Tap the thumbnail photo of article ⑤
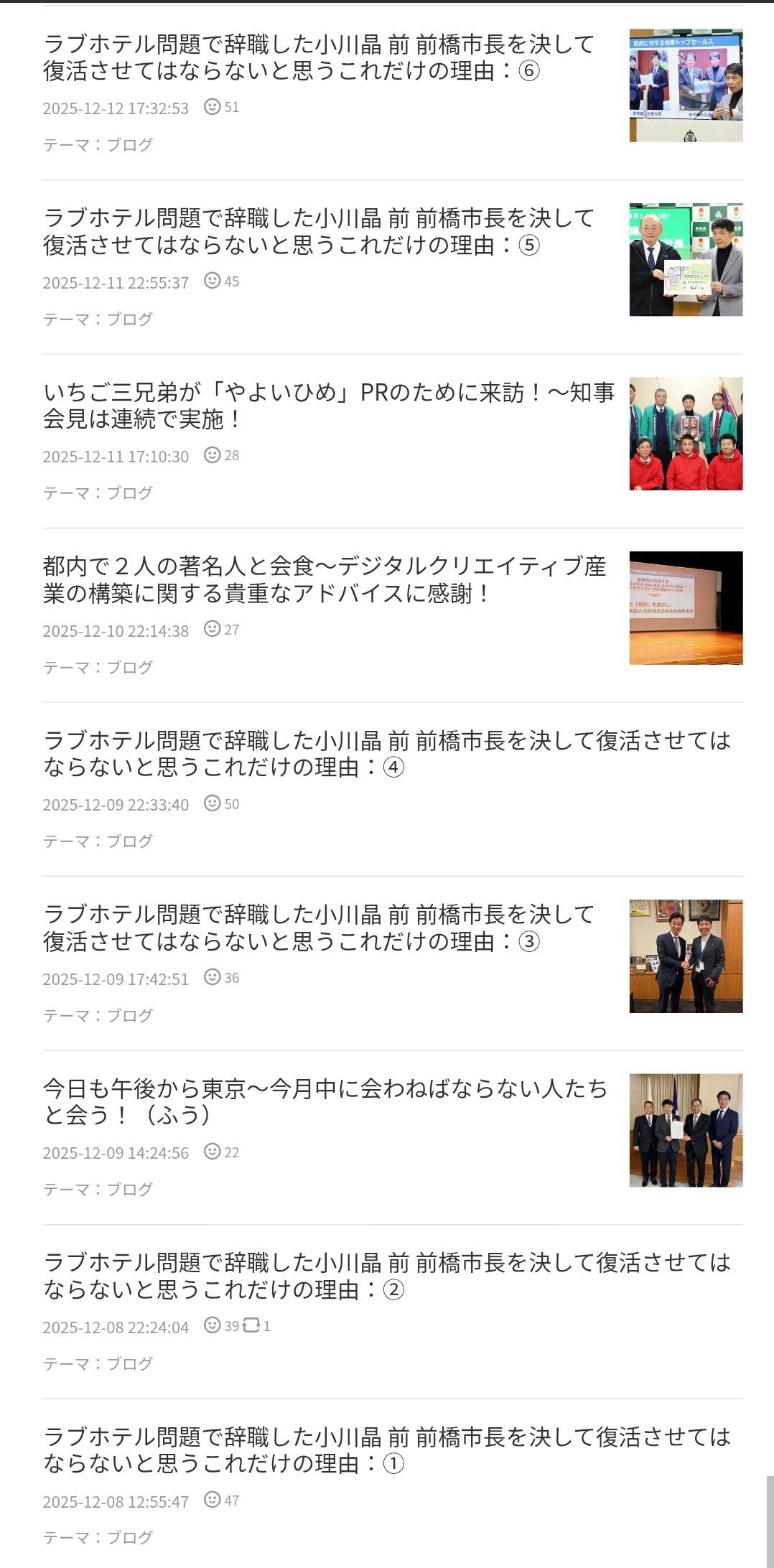Viewport: 774px width, 1568px height. tap(686, 260)
